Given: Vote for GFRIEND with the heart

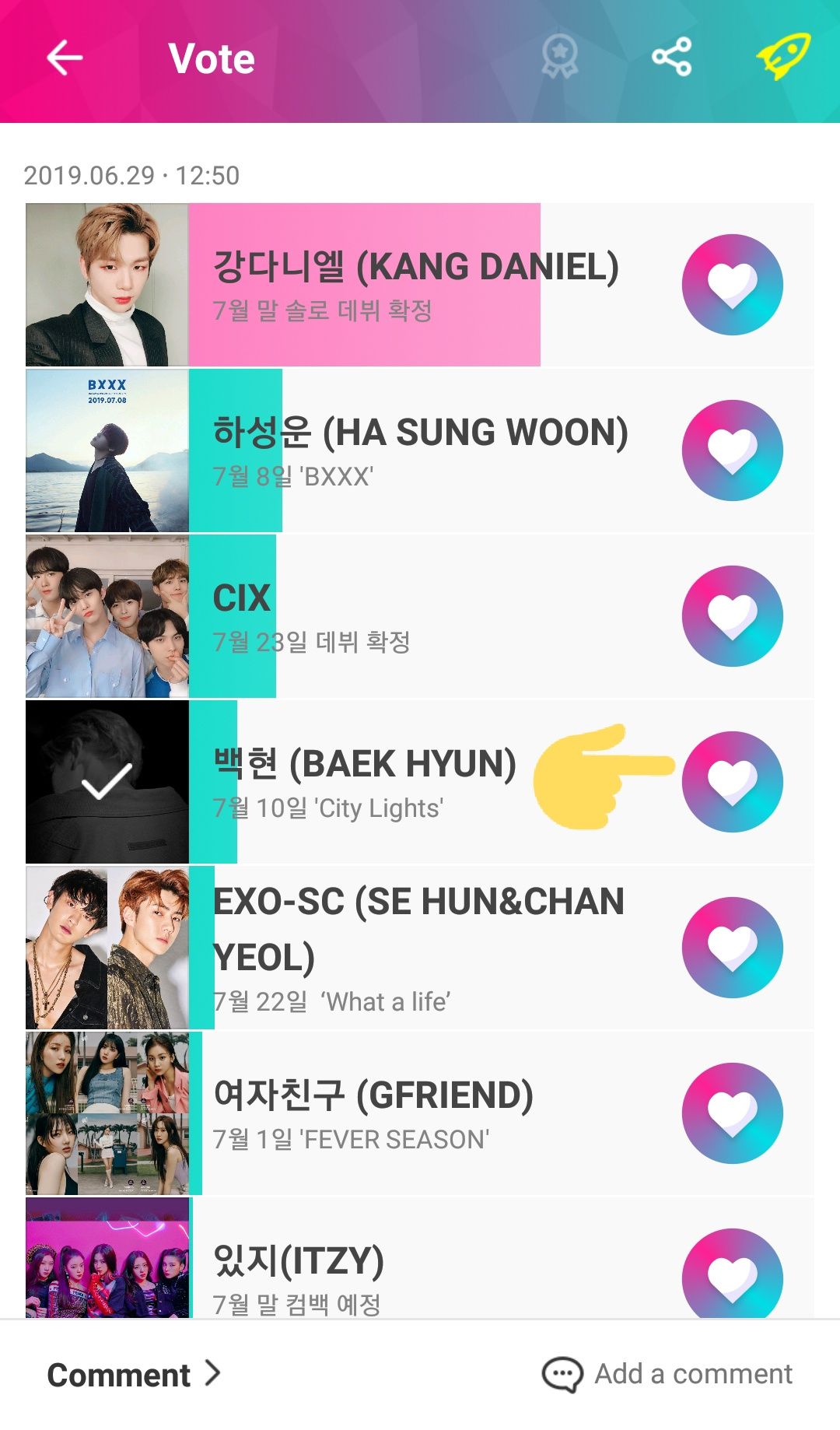Looking at the screenshot, I should click(732, 1113).
